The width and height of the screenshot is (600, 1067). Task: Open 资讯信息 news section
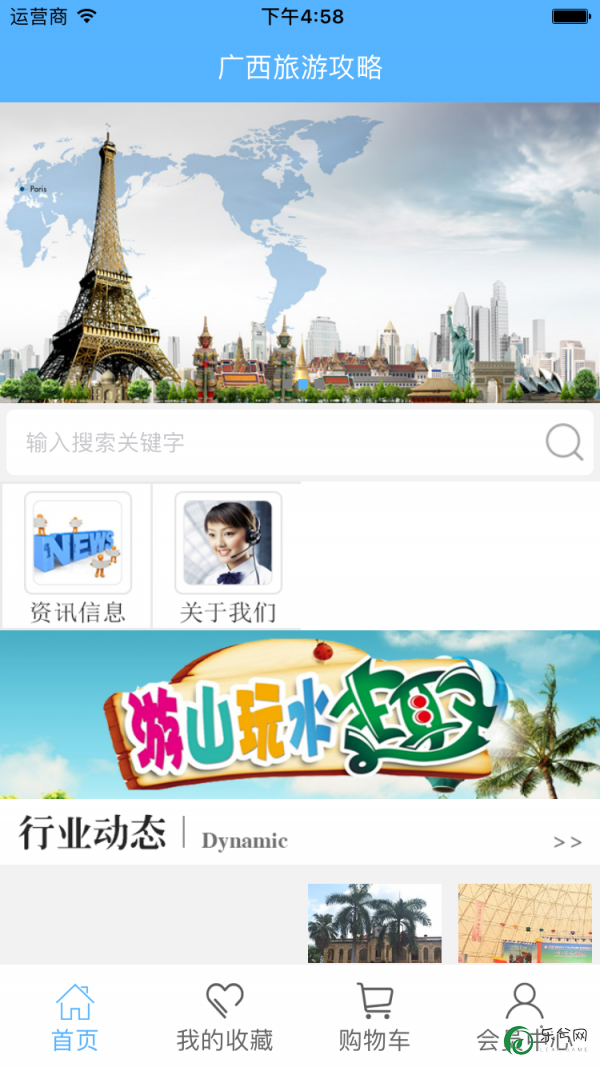77,556
